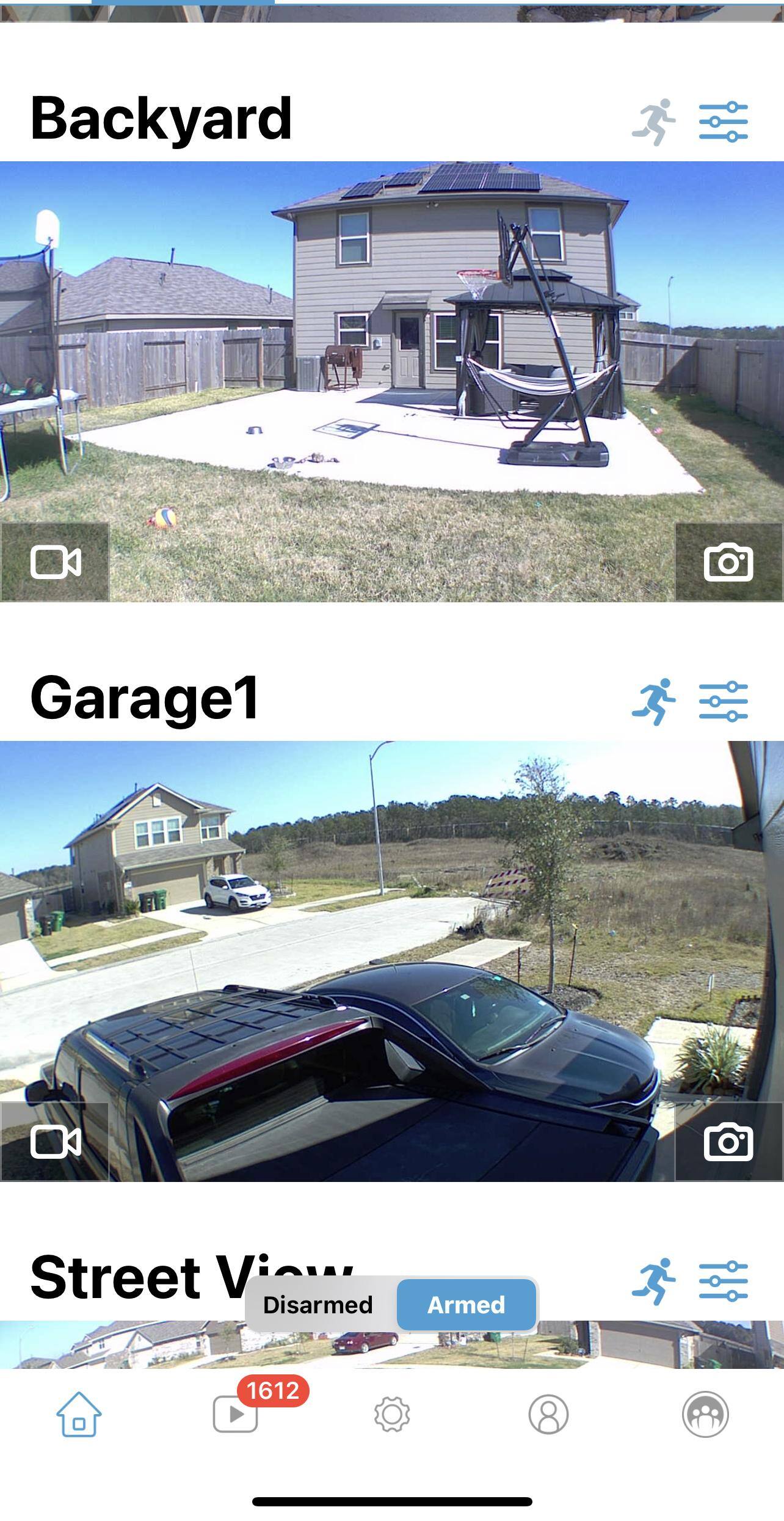Toggle motion detection for Street View camera
The width and height of the screenshot is (784, 1521).
pyautogui.click(x=654, y=1281)
